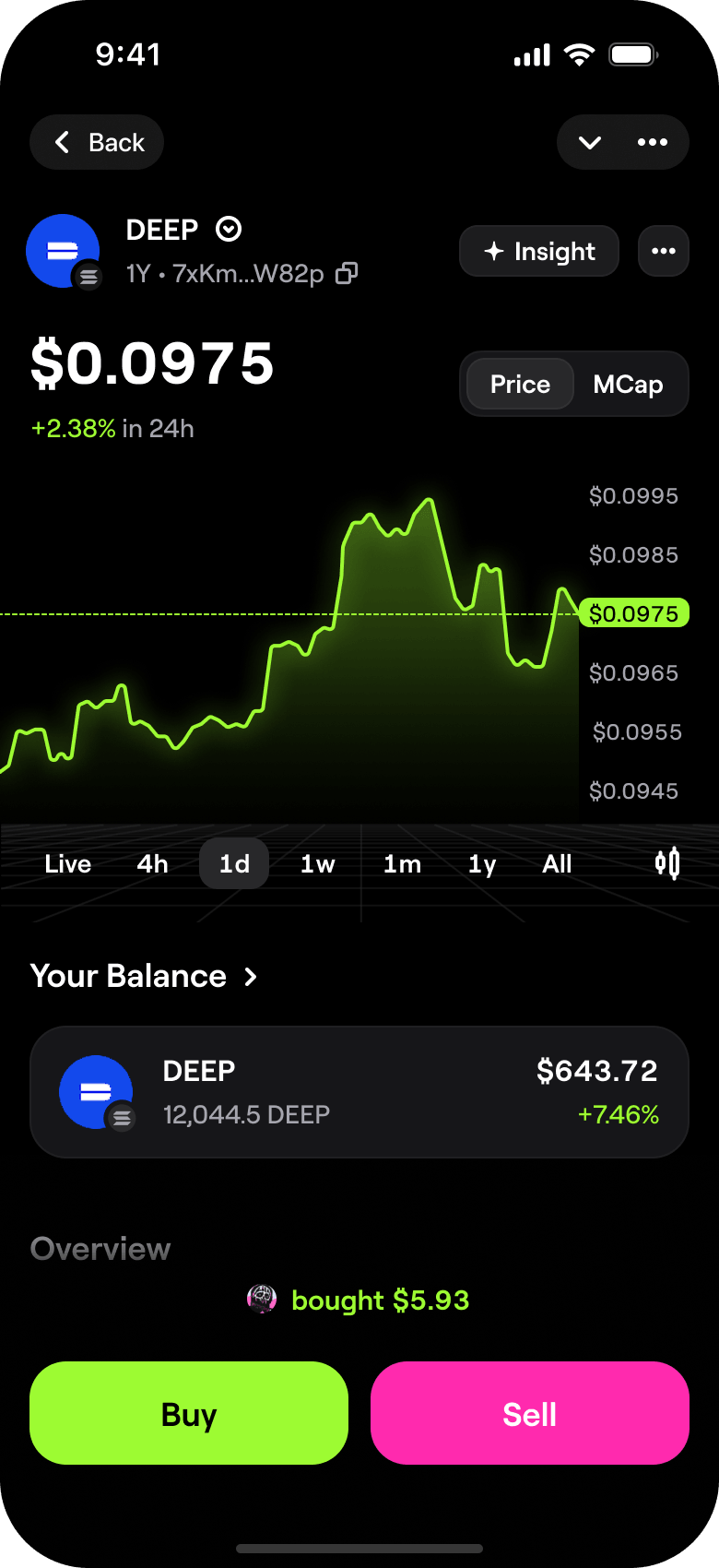Open the top-right ellipsis menu
The width and height of the screenshot is (719, 1568).
(653, 142)
